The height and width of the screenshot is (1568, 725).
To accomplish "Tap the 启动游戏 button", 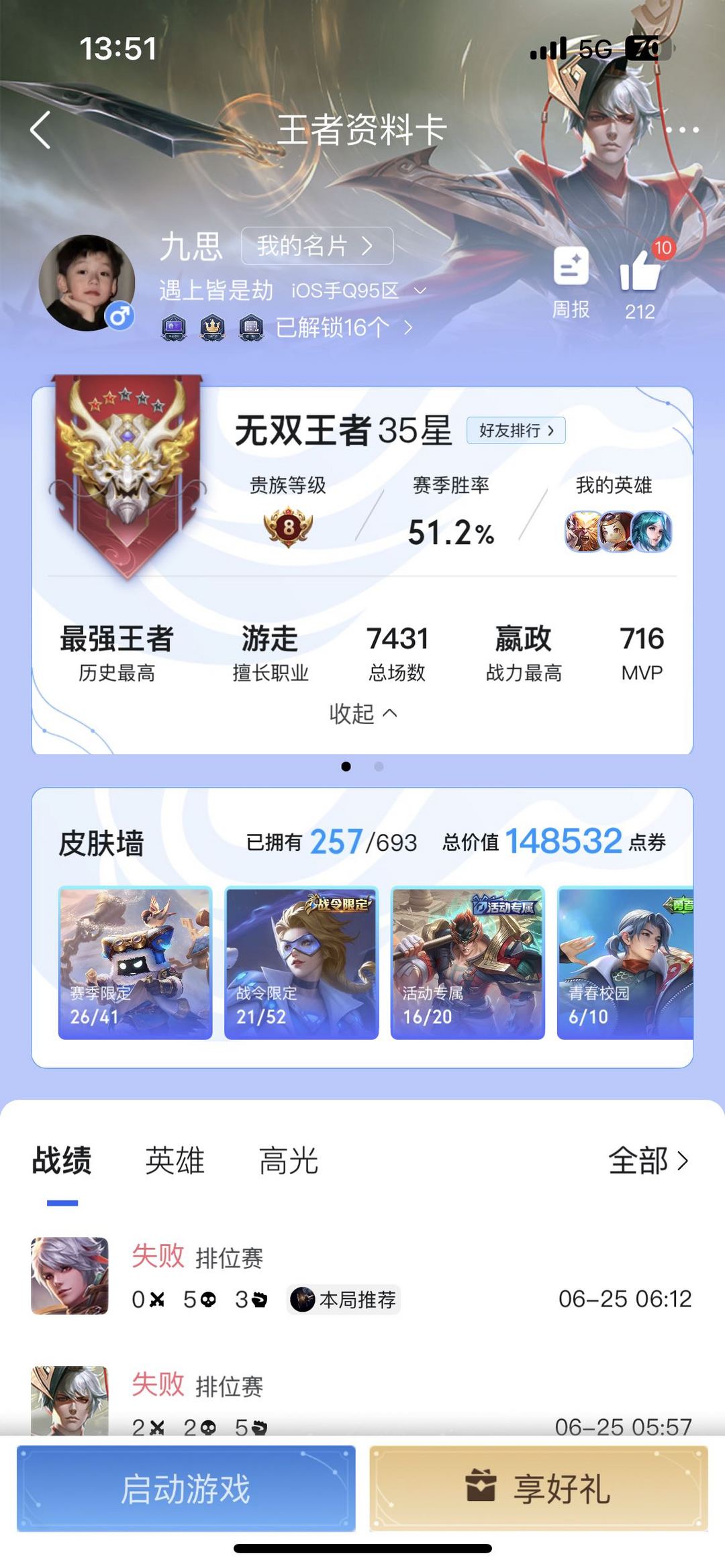I will [x=186, y=1488].
